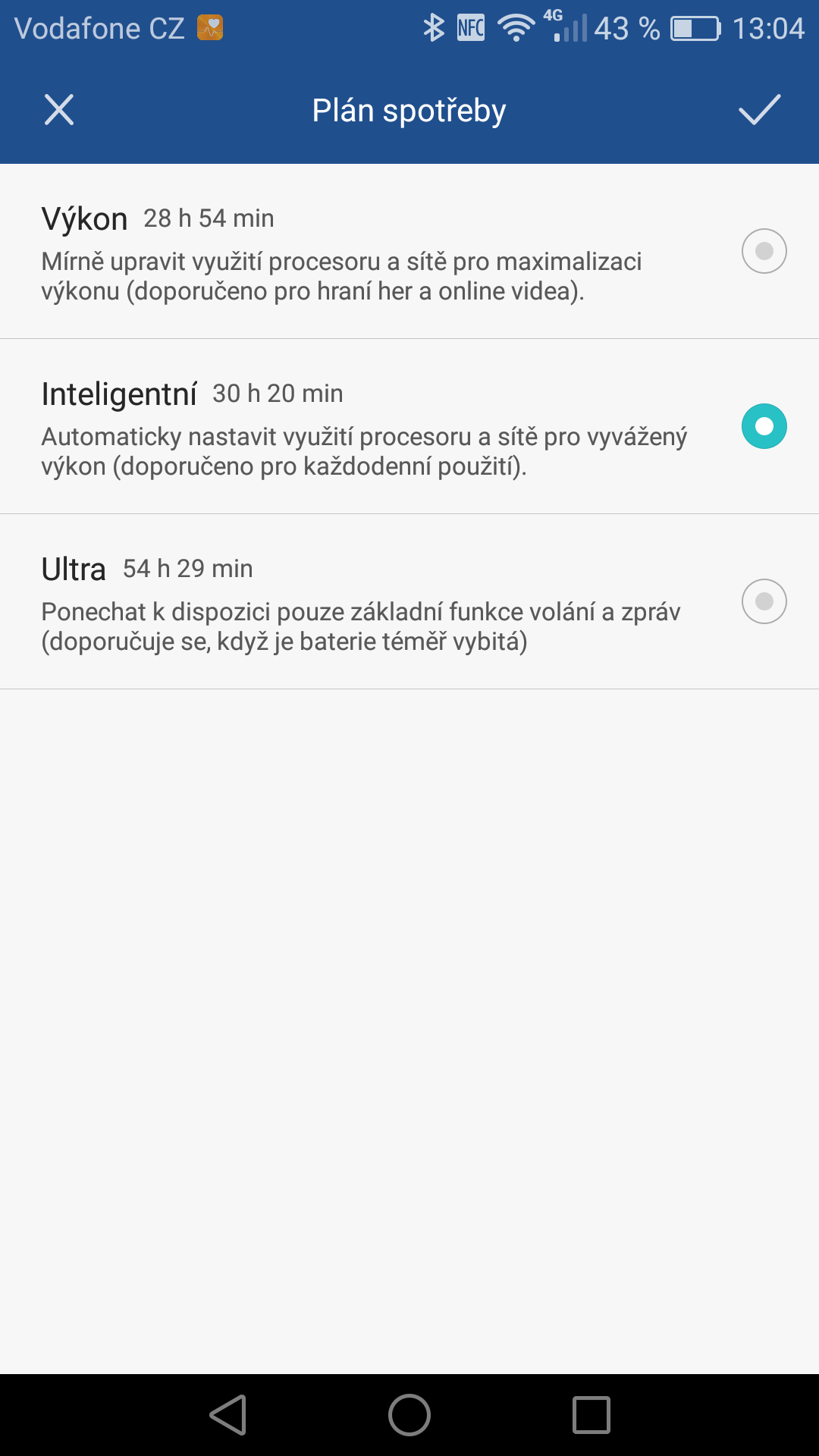This screenshot has width=819, height=1456.
Task: Switch to the Ultra power plan
Action: point(409,601)
